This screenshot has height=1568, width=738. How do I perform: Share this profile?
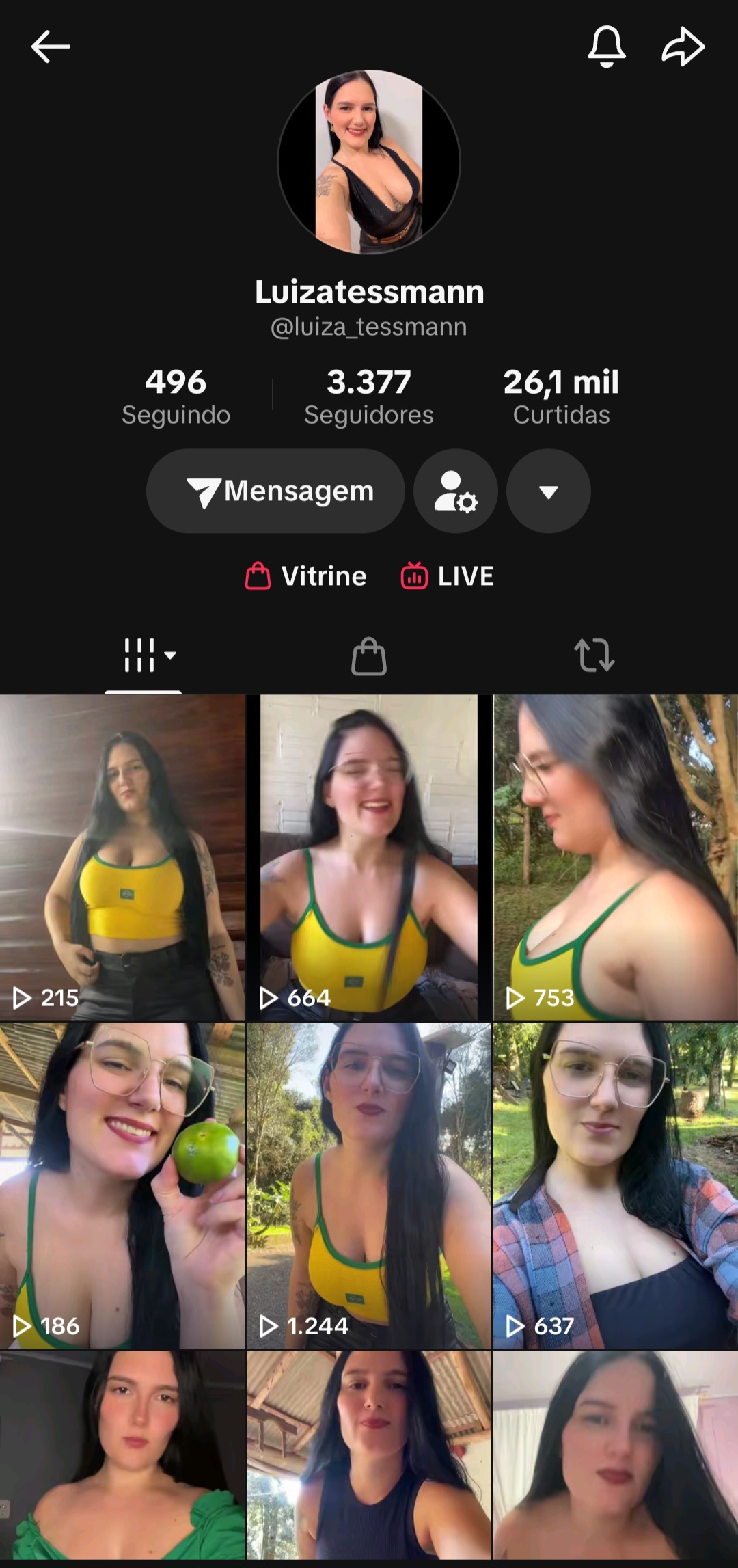[x=683, y=46]
